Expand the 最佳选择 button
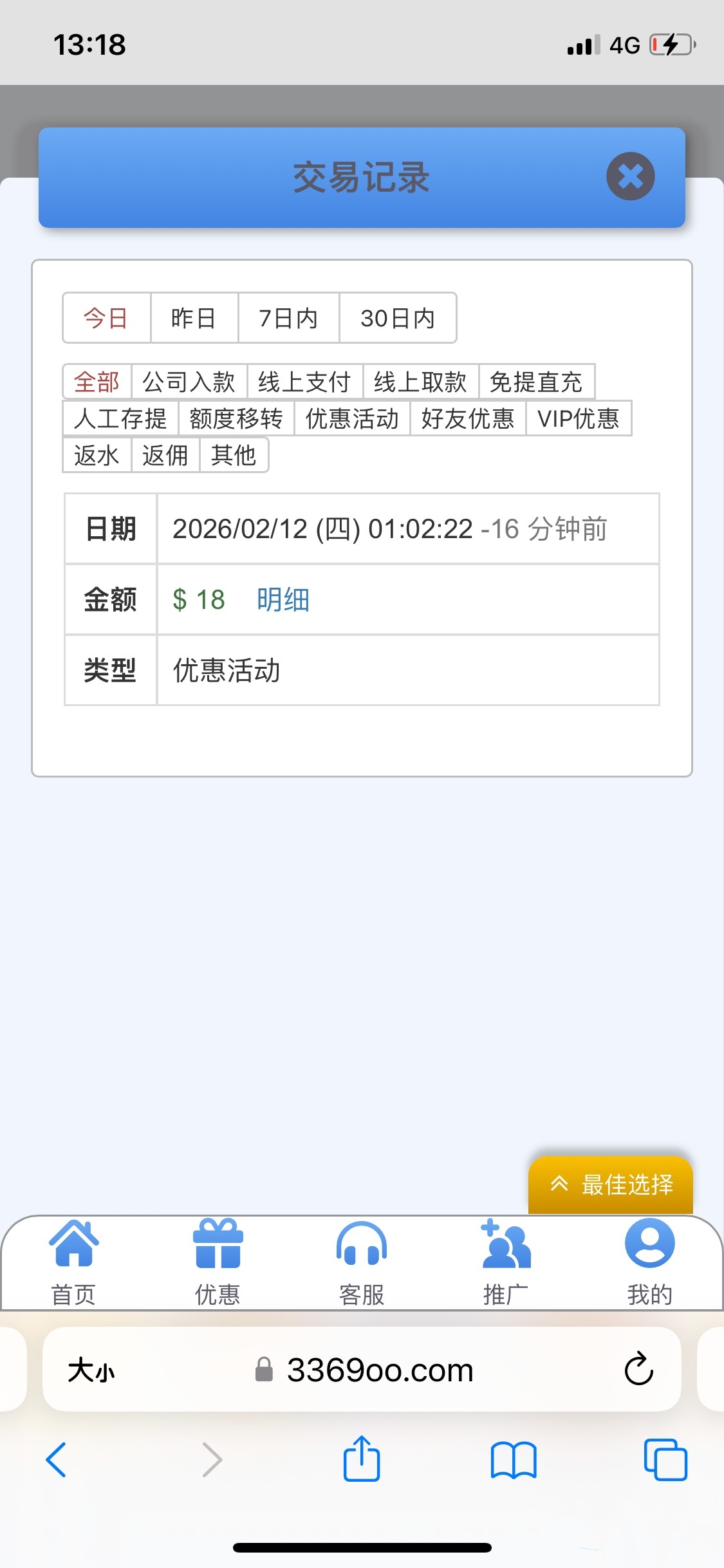 tap(611, 1184)
